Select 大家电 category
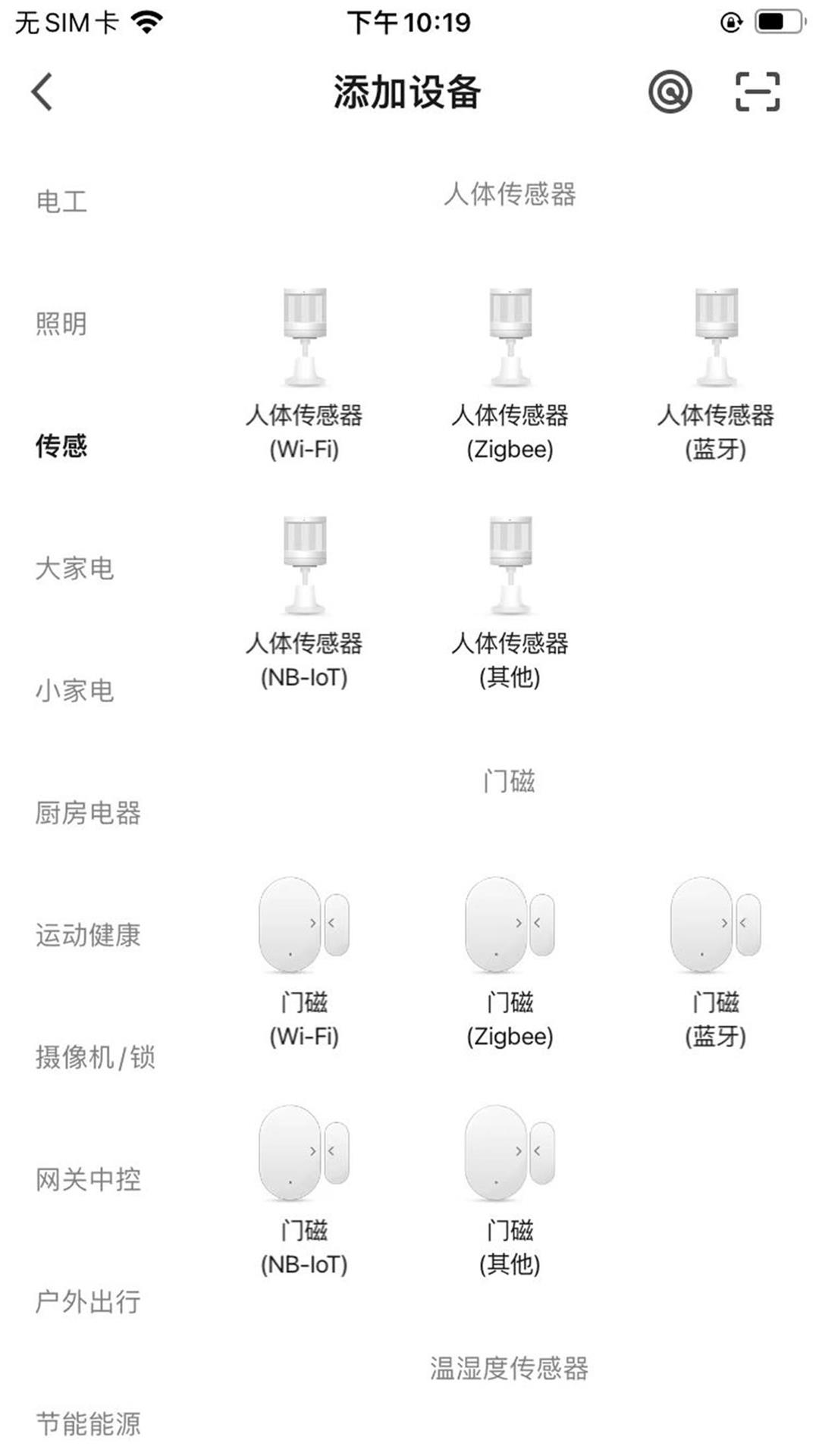The height and width of the screenshot is (1456, 819). [74, 568]
